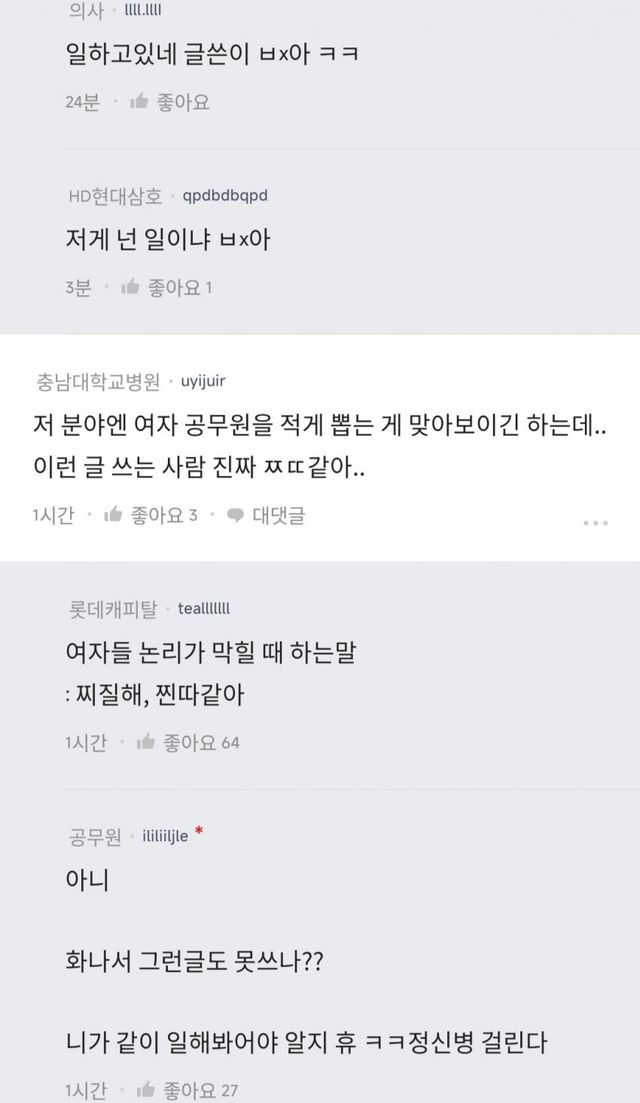Reply via 대댓글 on 충남대학교병원 comment
This screenshot has width=640, height=1103.
click(266, 515)
